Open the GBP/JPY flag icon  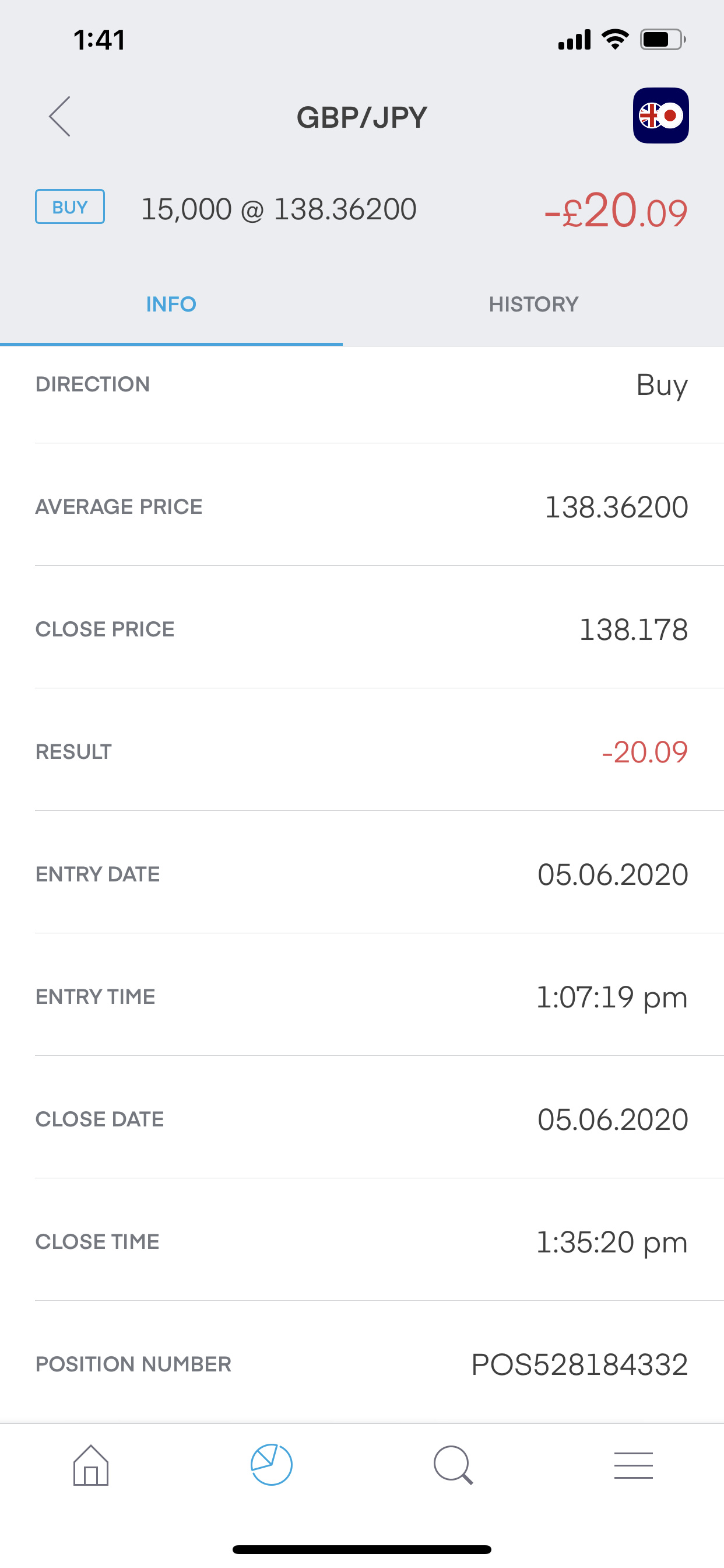(x=660, y=116)
